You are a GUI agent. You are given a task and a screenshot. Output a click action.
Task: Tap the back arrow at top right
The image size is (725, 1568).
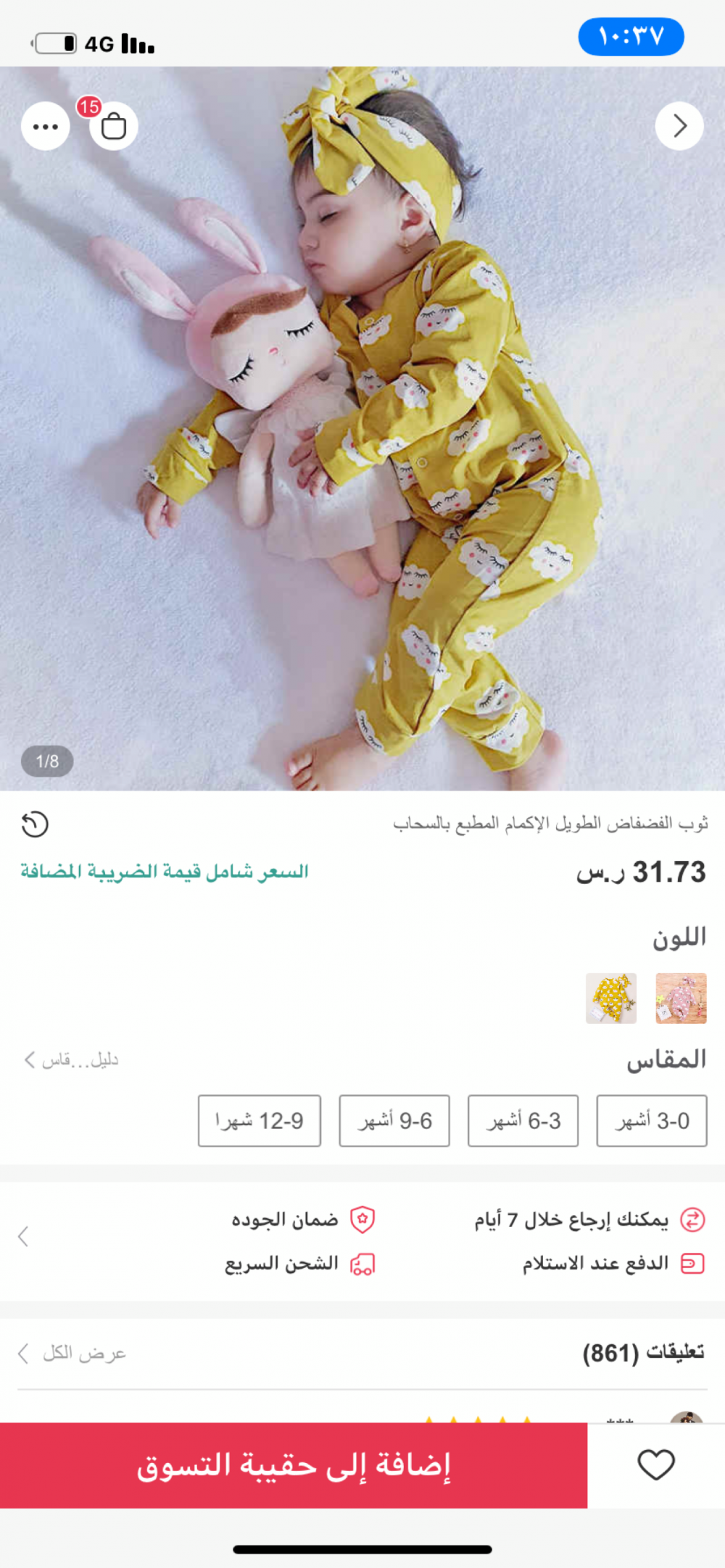click(679, 126)
